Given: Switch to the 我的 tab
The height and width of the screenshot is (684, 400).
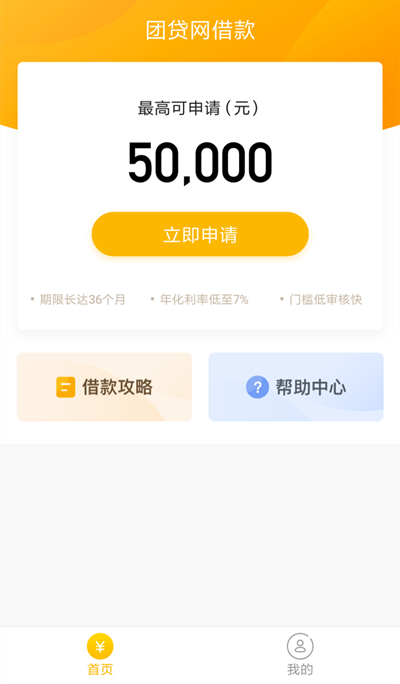Looking at the screenshot, I should click(x=300, y=655).
